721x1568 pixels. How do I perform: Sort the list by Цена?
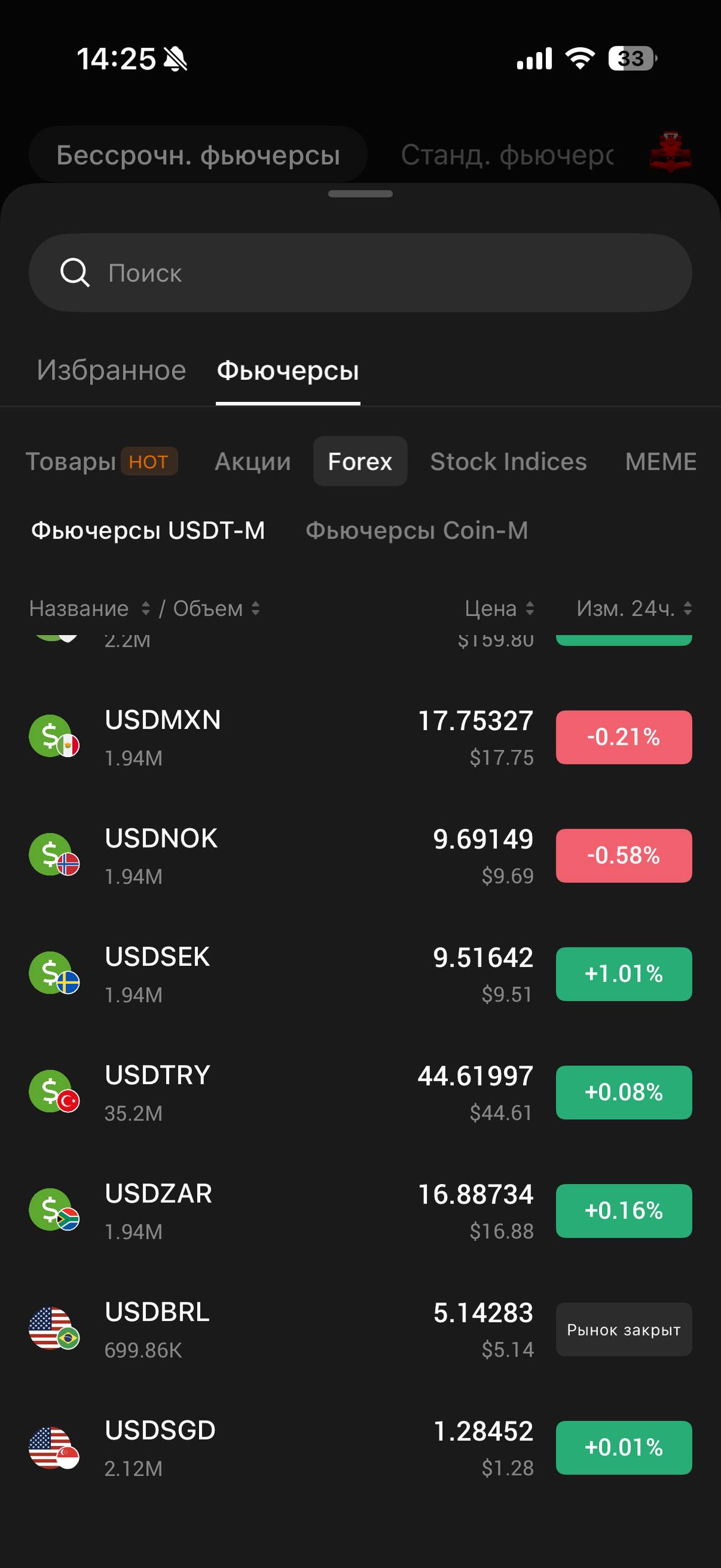click(499, 608)
